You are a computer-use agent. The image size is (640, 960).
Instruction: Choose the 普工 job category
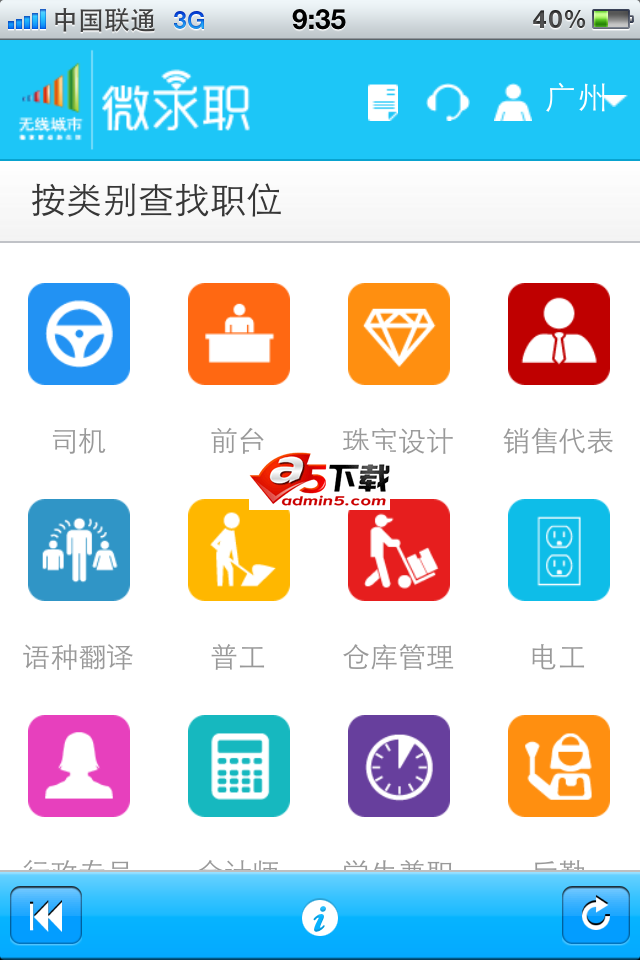(x=239, y=550)
